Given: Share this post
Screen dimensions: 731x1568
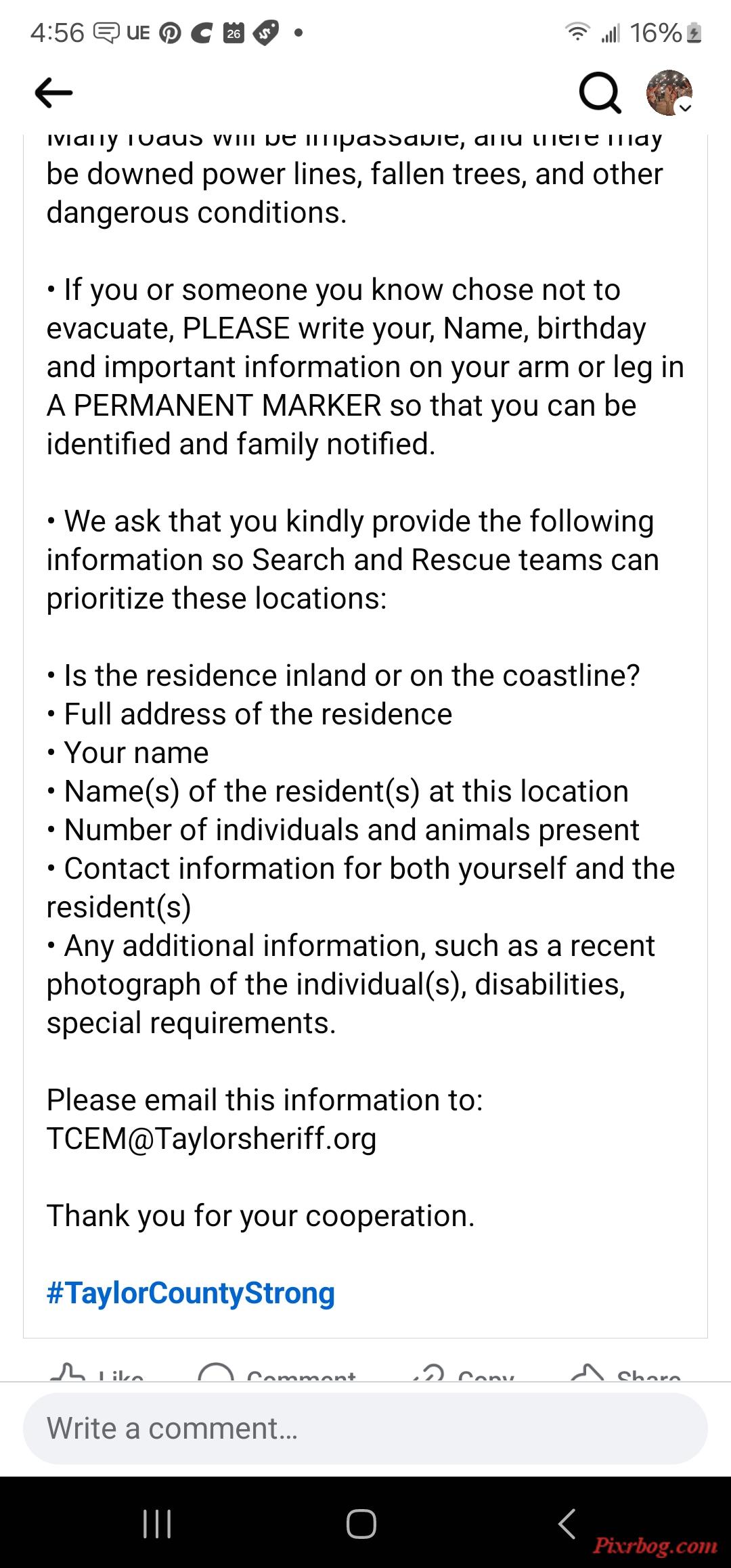Looking at the screenshot, I should (x=626, y=1373).
